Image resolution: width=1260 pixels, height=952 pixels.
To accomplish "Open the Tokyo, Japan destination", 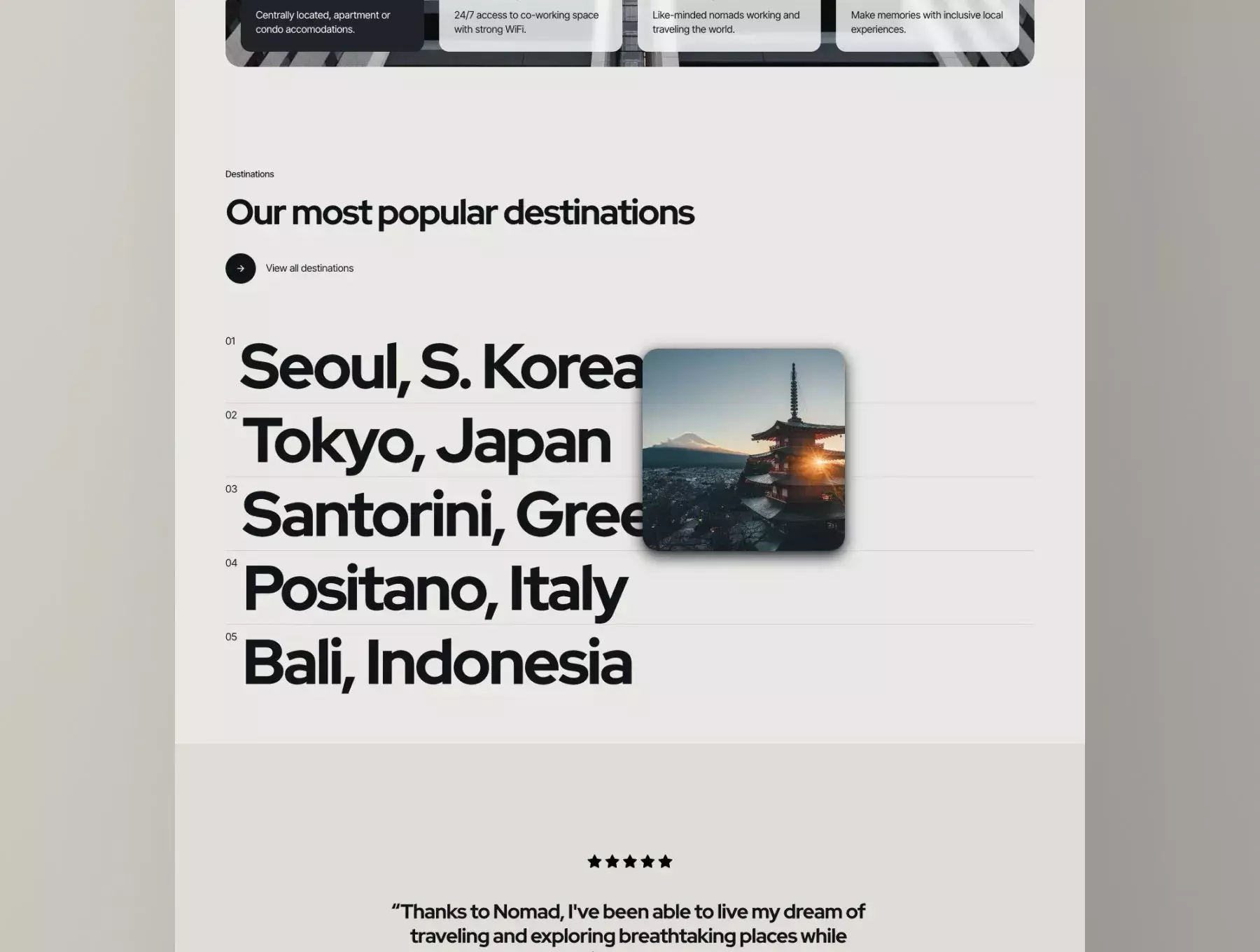I will [426, 442].
